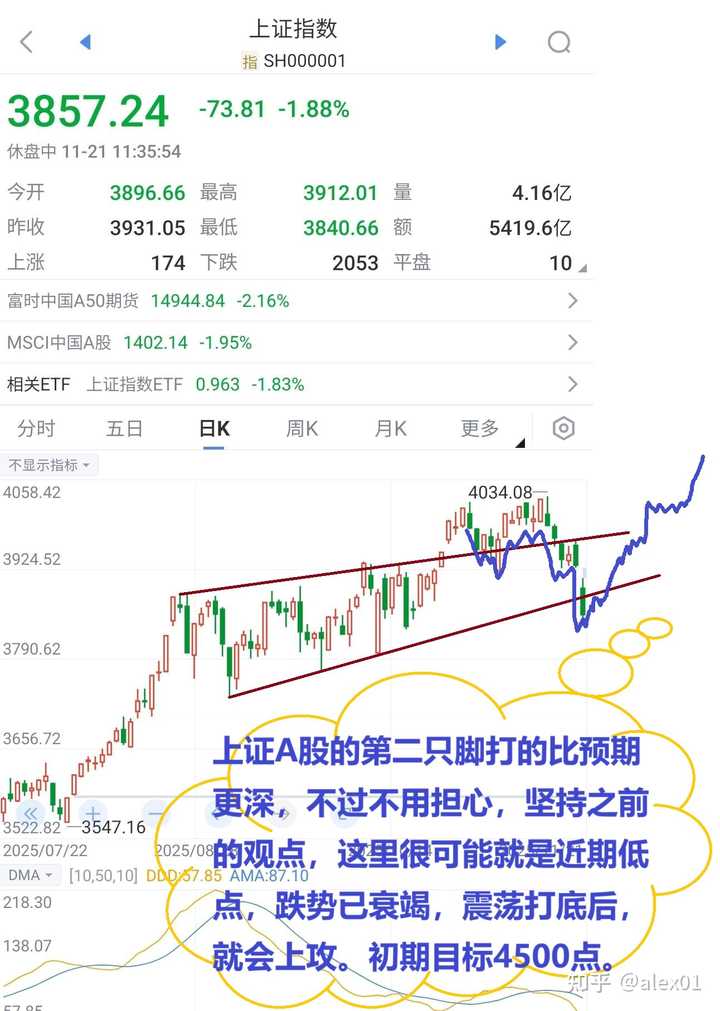Open the chart settings hexagon icon

[564, 429]
